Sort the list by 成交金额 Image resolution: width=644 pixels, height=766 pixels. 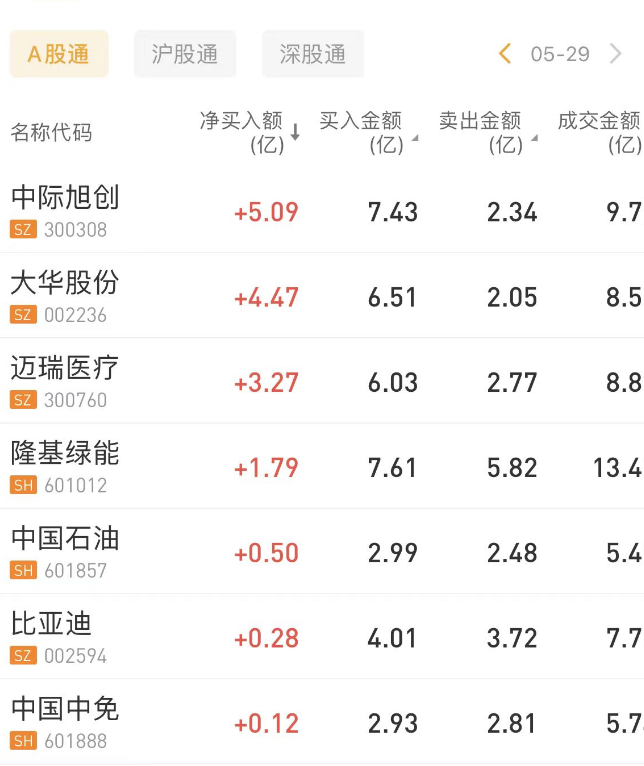(602, 132)
